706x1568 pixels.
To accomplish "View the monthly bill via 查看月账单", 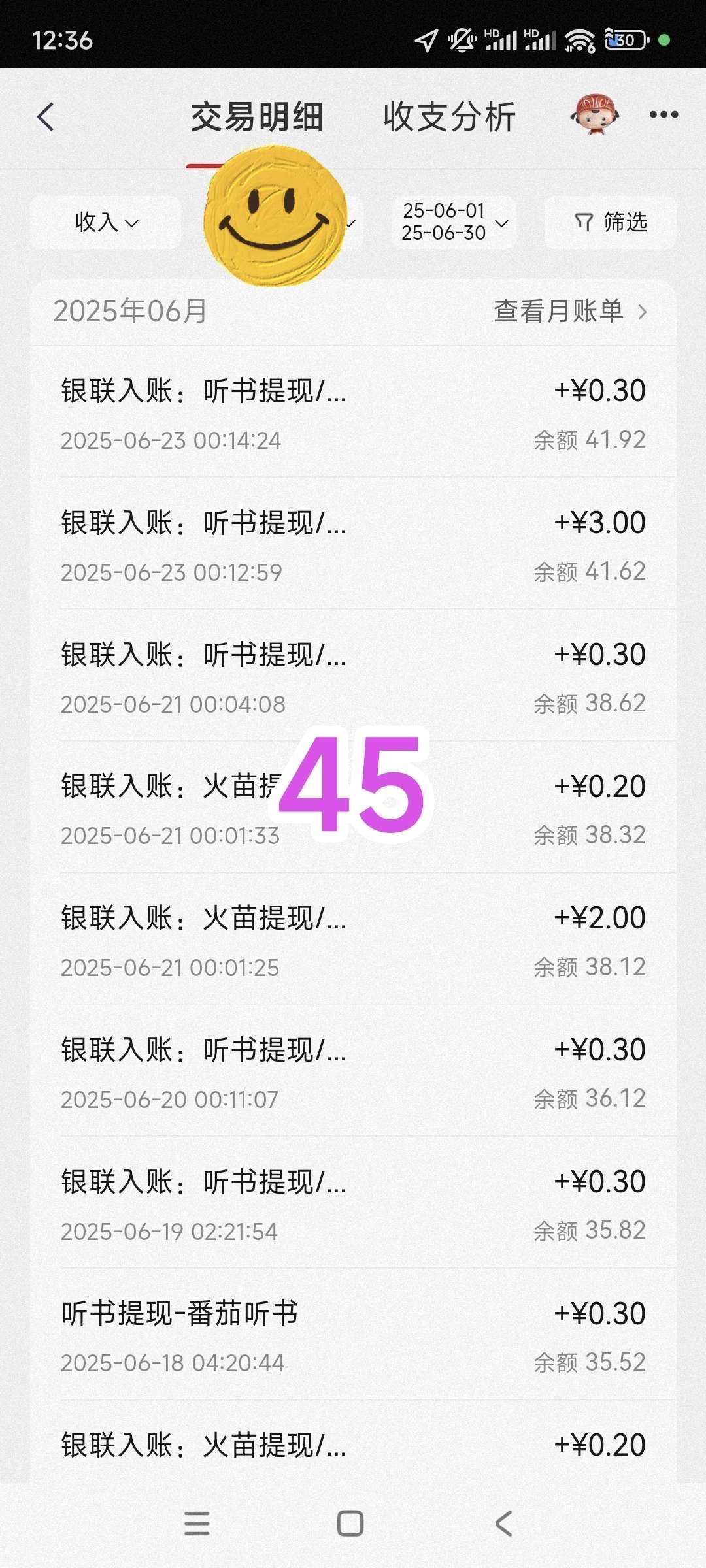I will [x=569, y=311].
